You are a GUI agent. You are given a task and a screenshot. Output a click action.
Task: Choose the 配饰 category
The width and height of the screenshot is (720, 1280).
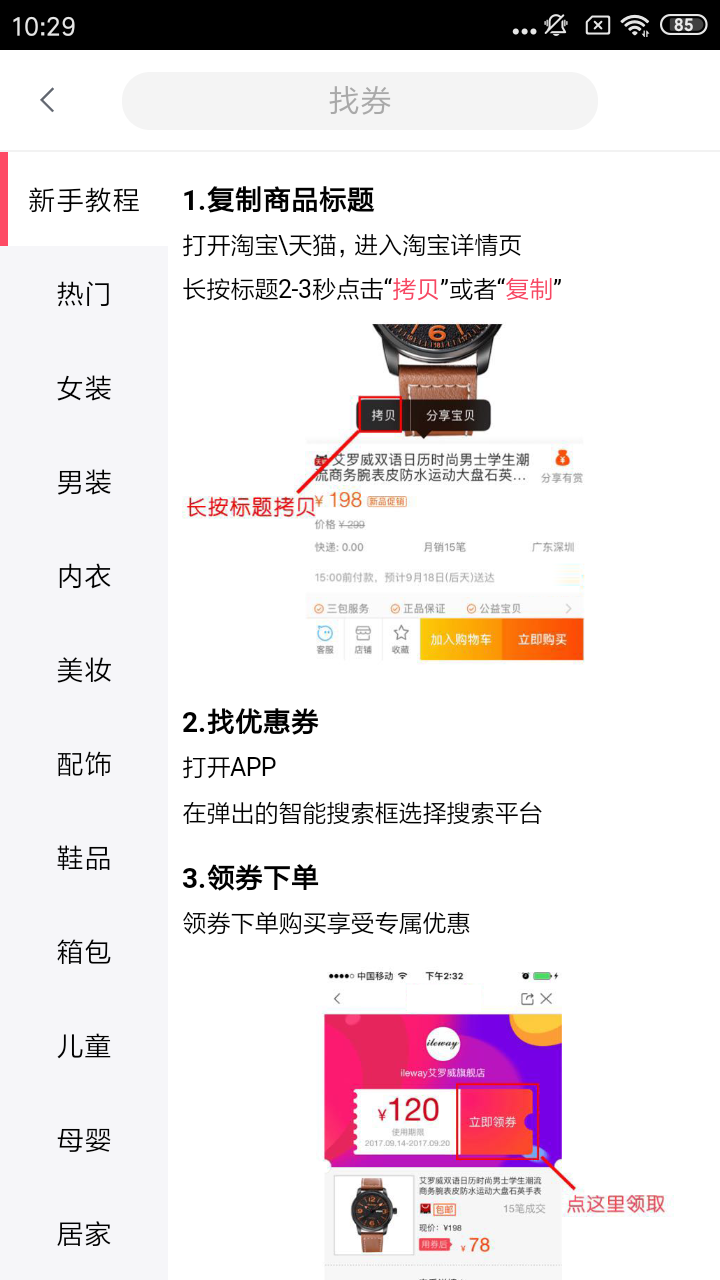click(84, 764)
